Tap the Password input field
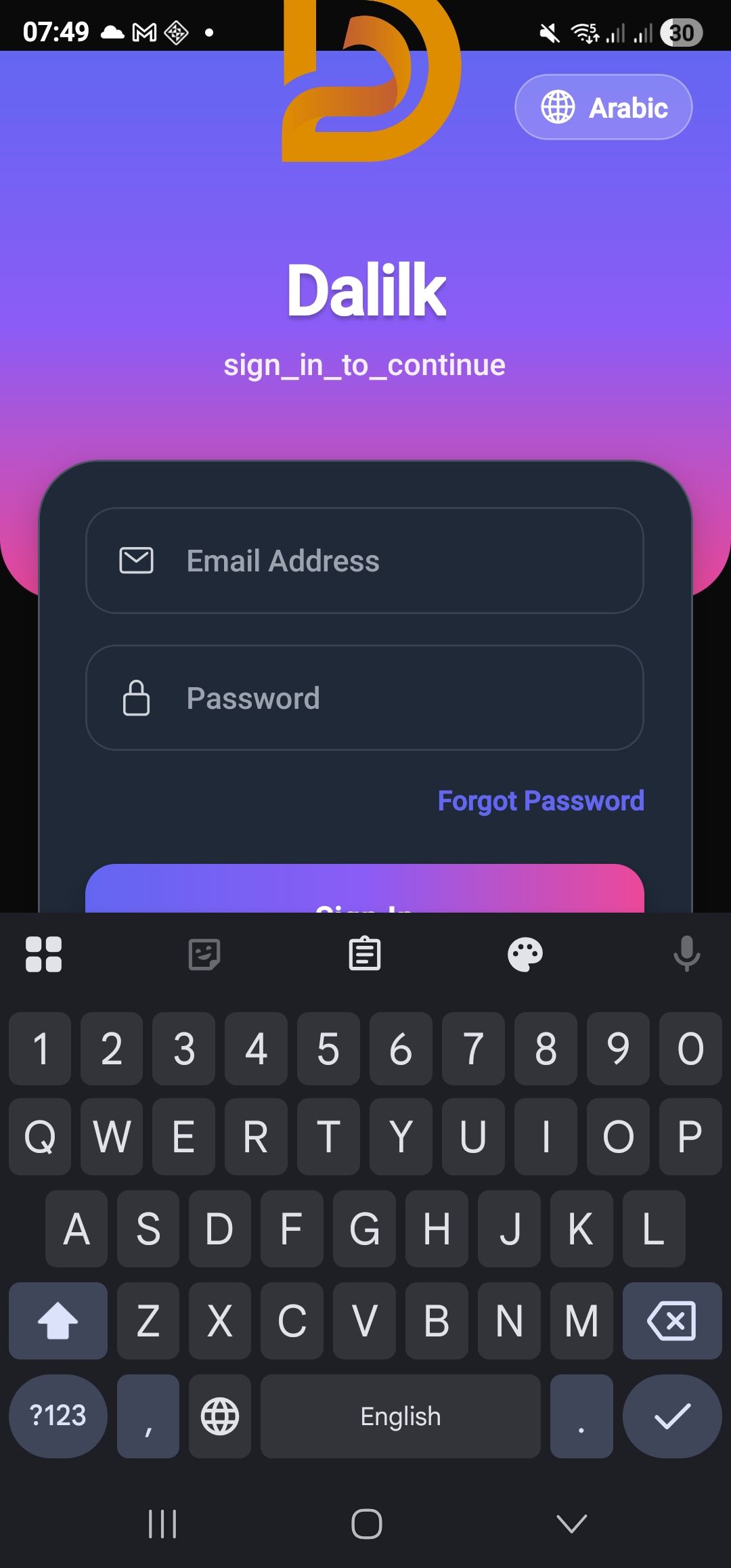This screenshot has width=731, height=1568. pos(364,698)
